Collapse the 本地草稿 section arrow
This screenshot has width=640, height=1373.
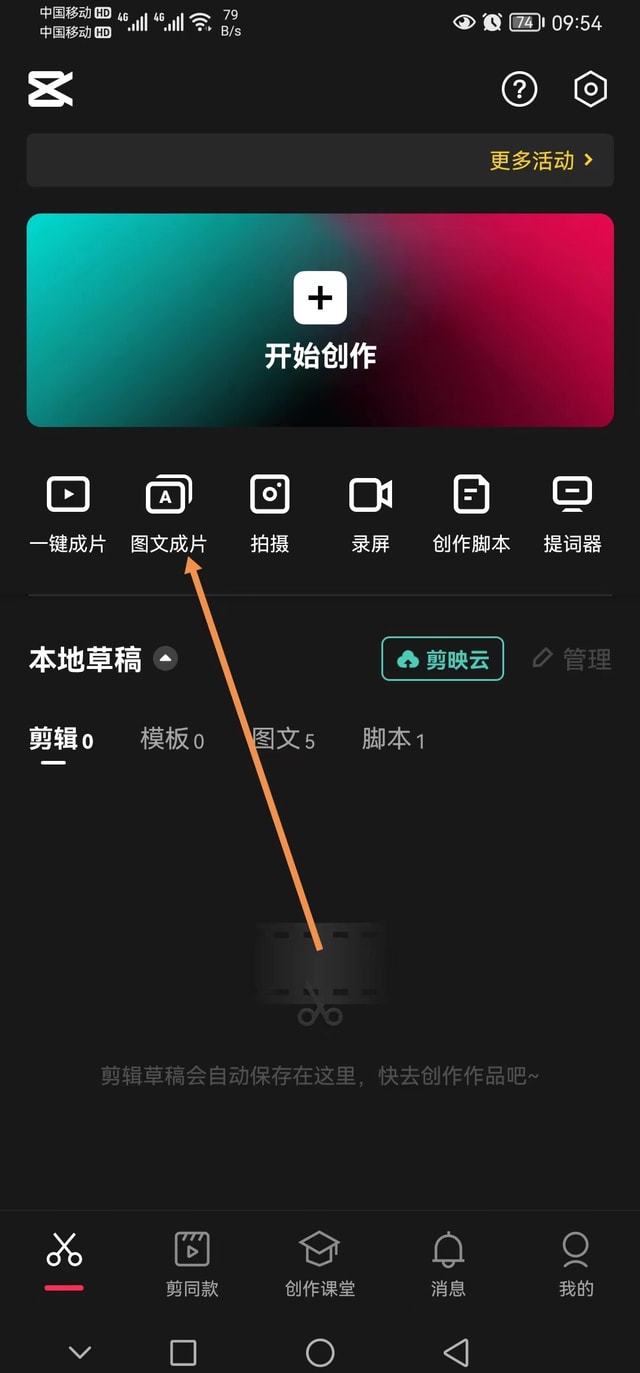click(166, 659)
